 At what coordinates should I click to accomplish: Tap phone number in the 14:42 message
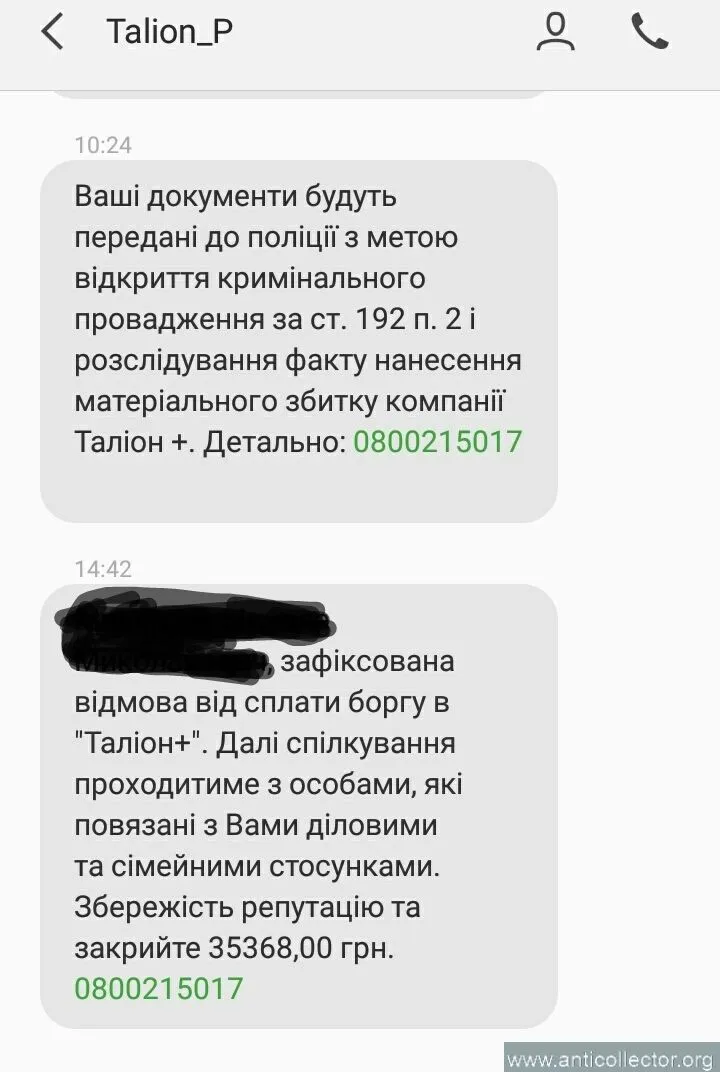coord(158,988)
